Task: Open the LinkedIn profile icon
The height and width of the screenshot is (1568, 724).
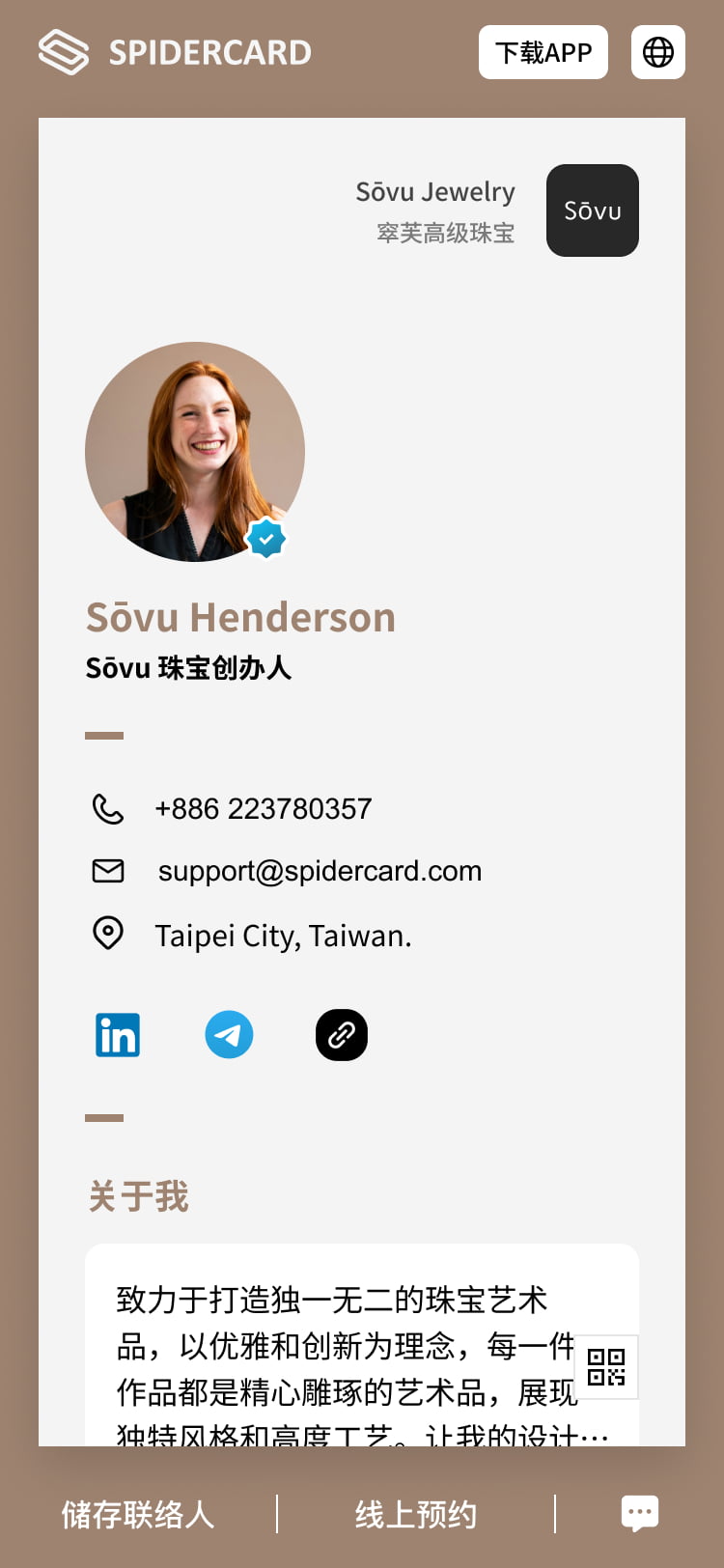Action: 118,1035
